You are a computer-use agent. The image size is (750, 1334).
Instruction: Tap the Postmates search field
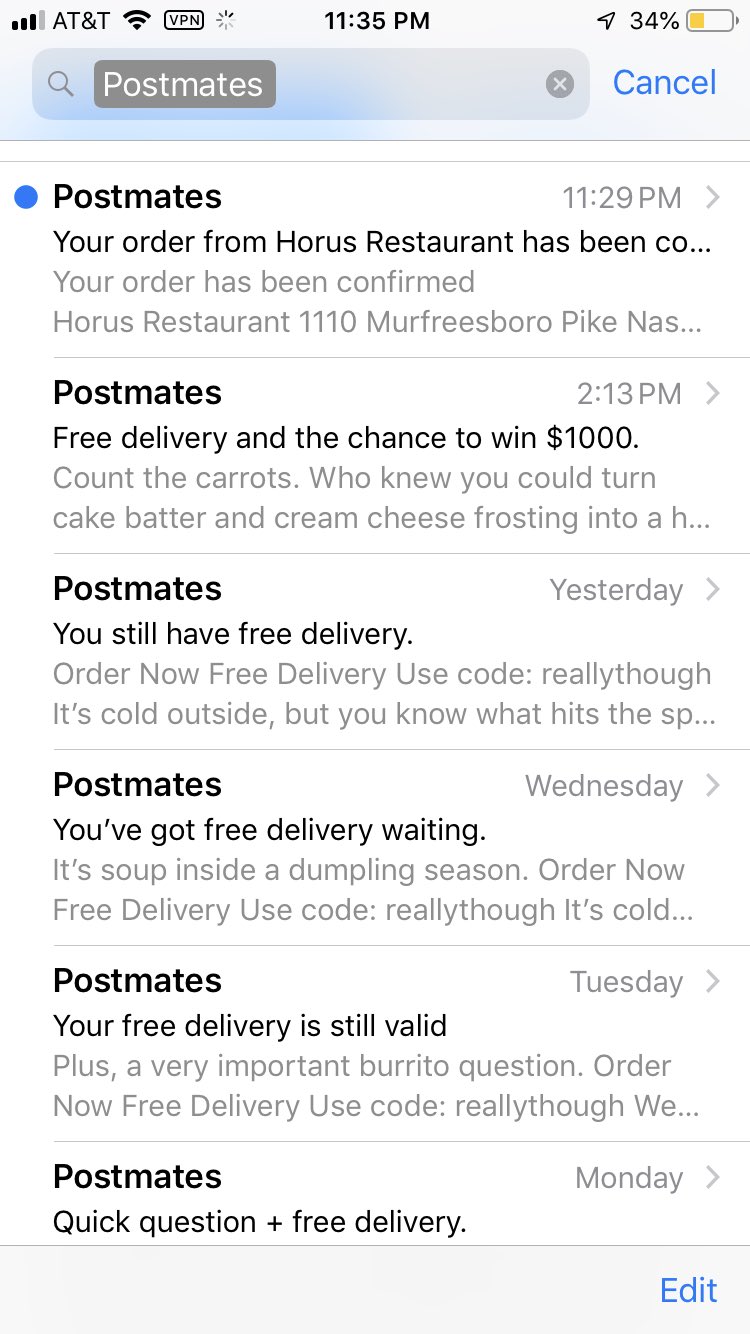pyautogui.click(x=310, y=84)
